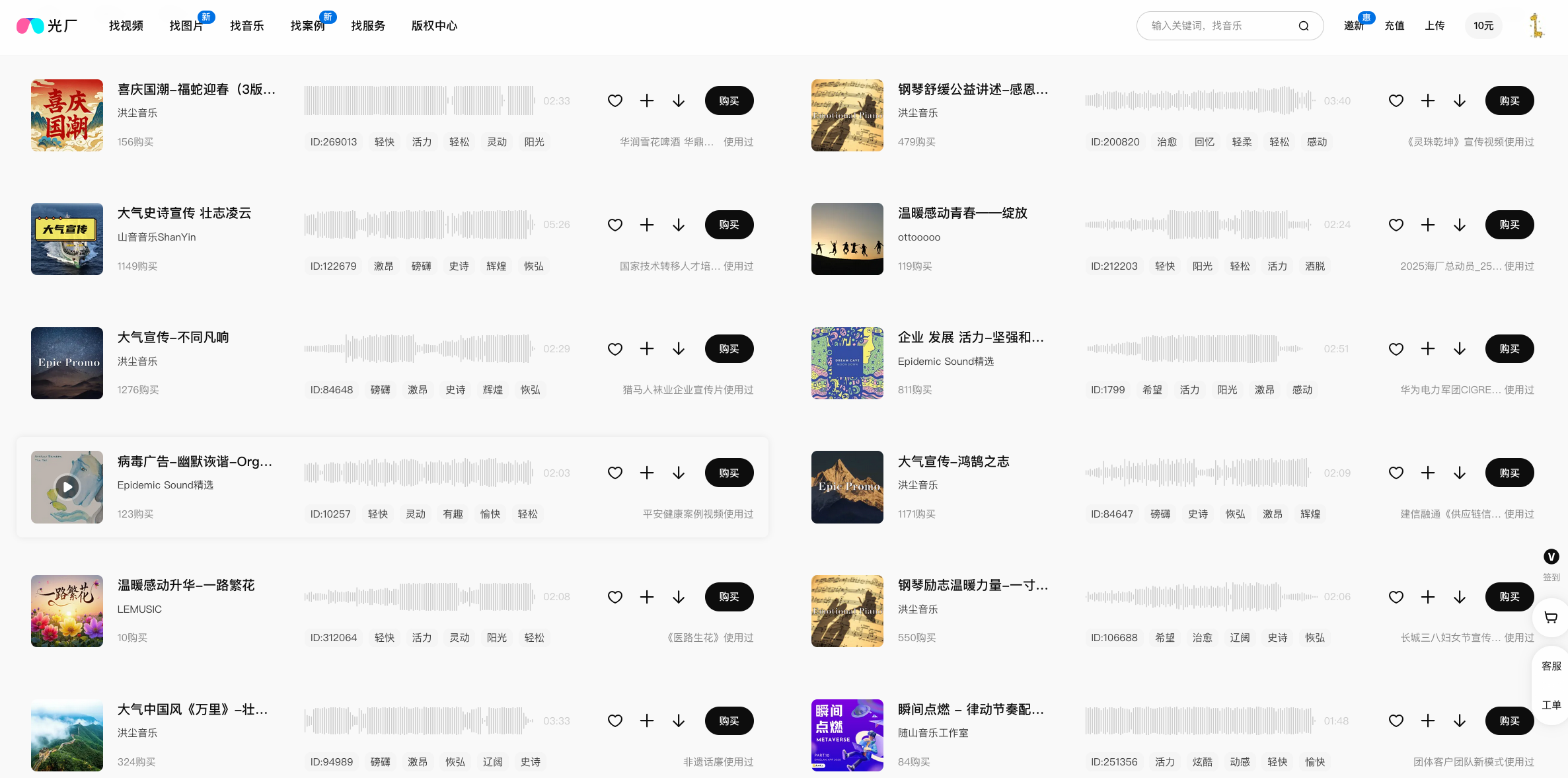The image size is (1568, 778).
Task: Play 病毒广告-幽默诙谐 track preview
Action: [x=67, y=487]
